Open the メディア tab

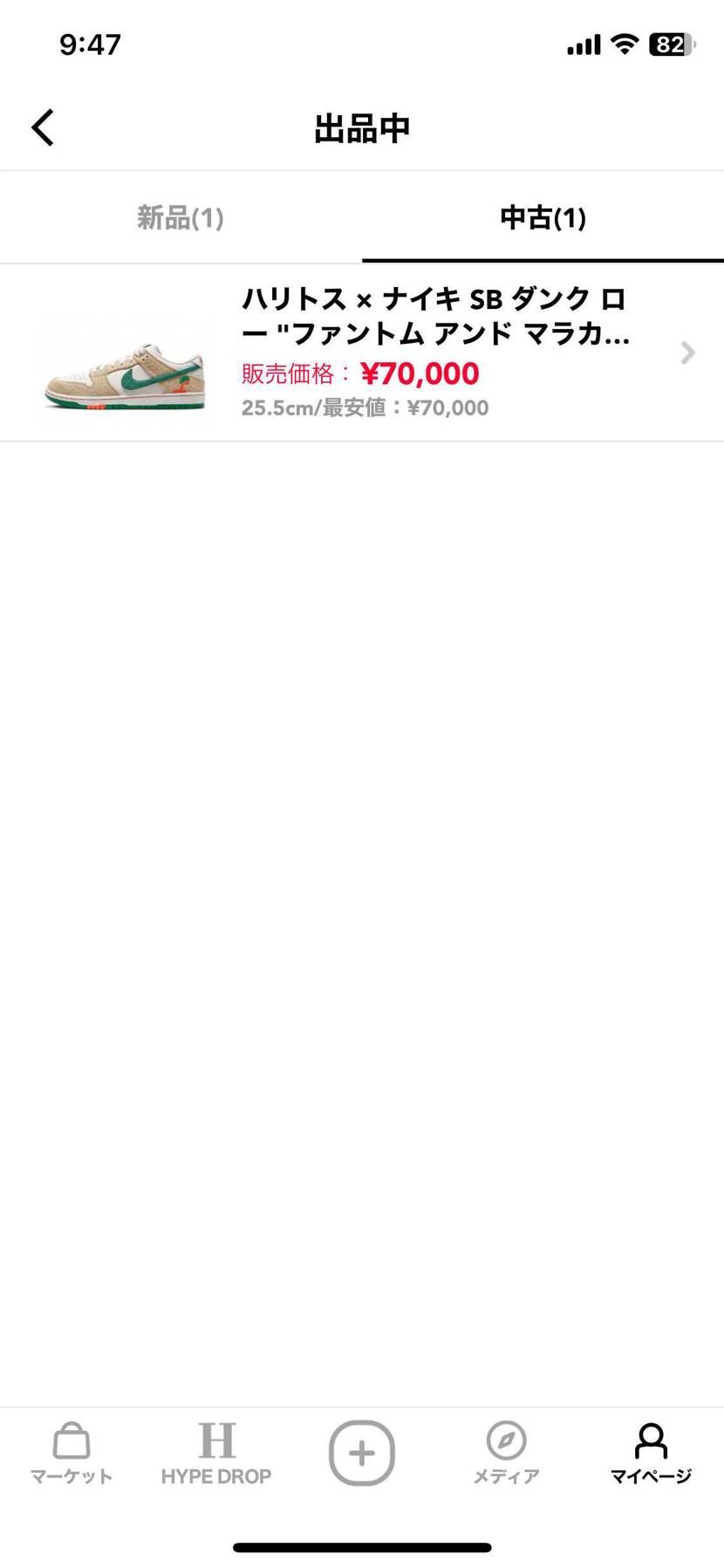point(506,1453)
